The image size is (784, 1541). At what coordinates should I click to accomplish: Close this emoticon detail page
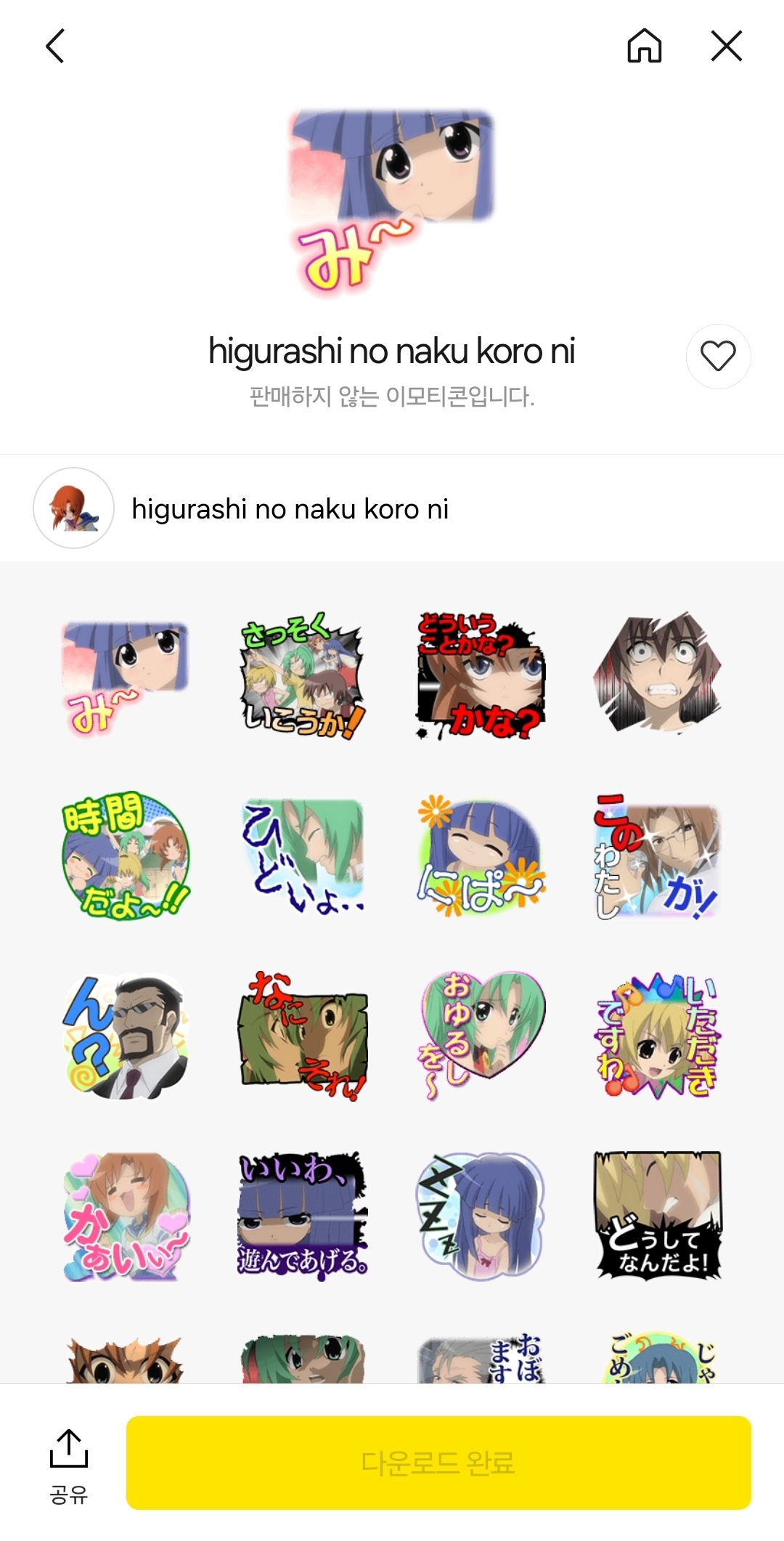pos(726,46)
